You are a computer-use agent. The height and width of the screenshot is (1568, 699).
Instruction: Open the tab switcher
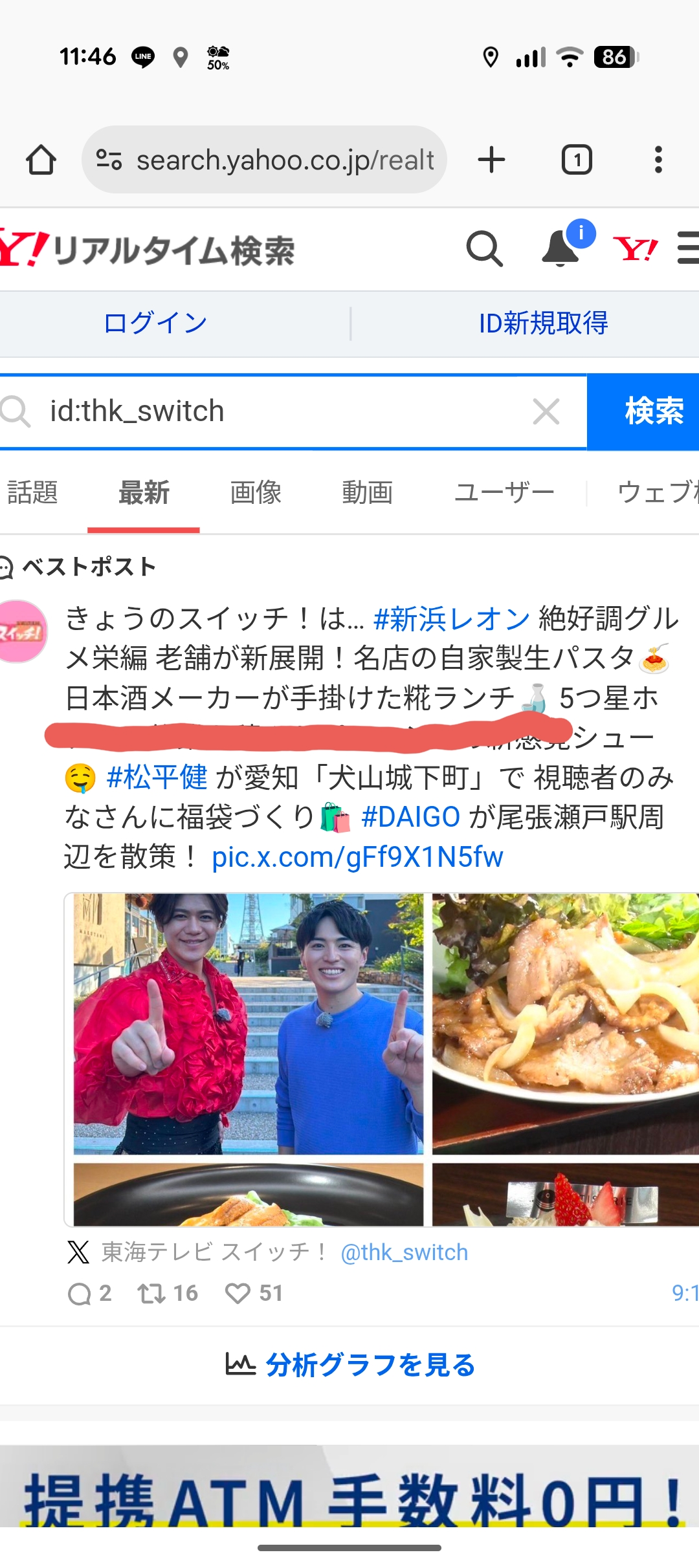point(576,160)
